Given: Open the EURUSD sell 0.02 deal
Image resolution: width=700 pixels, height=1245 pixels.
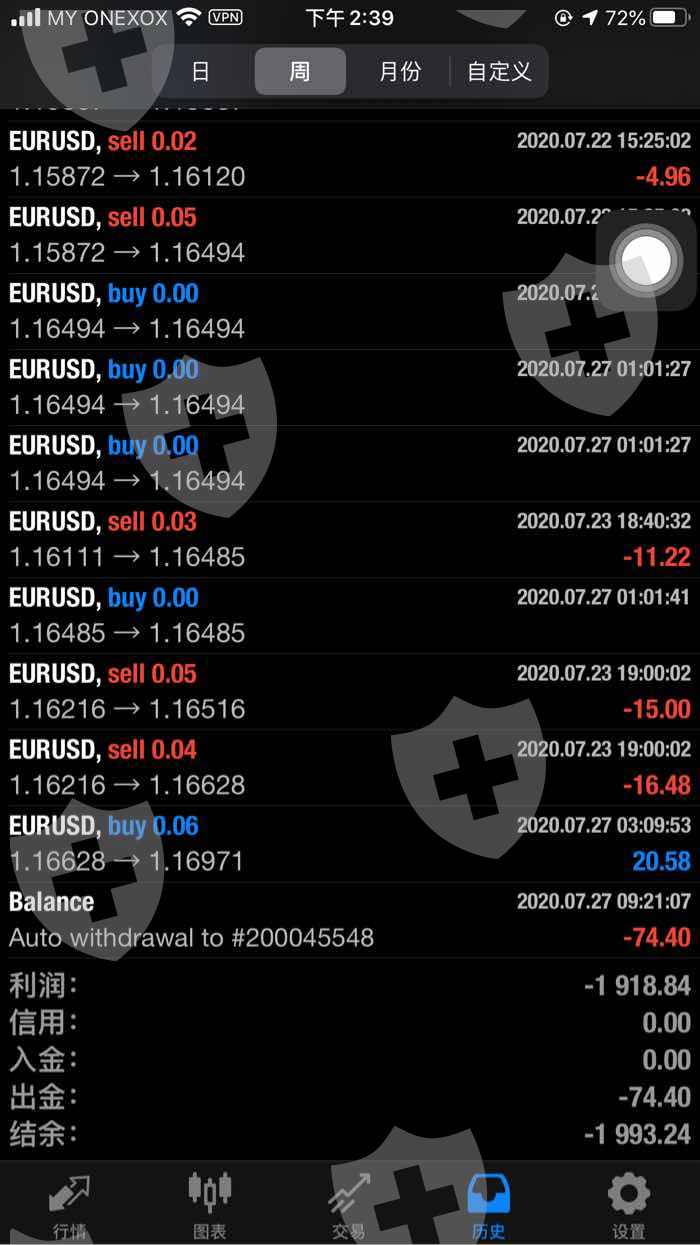Looking at the screenshot, I should pos(350,159).
